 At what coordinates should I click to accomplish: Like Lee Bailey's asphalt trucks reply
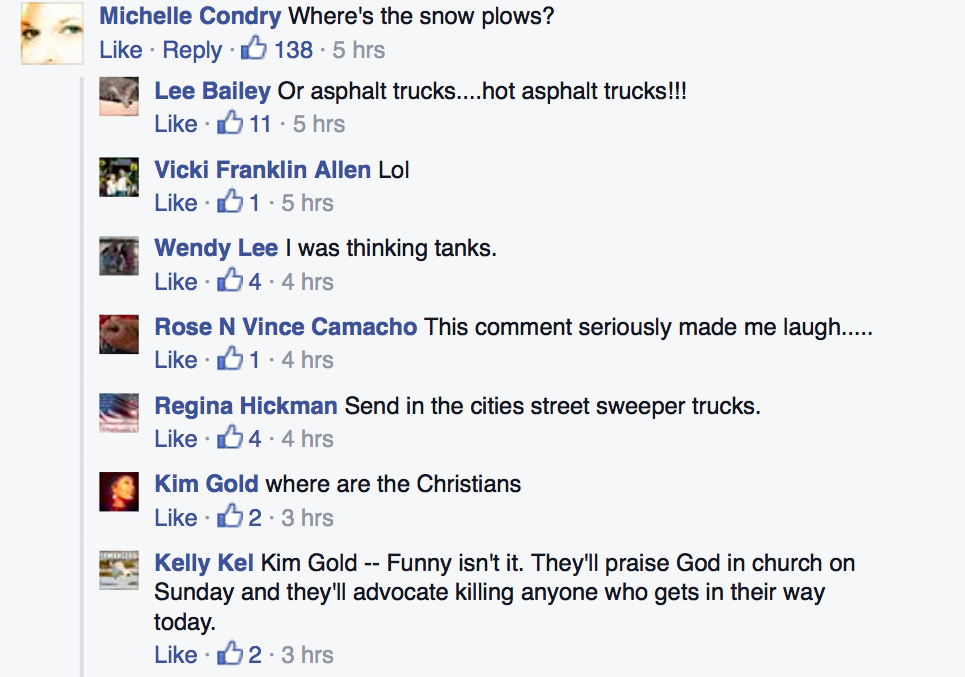coord(175,124)
